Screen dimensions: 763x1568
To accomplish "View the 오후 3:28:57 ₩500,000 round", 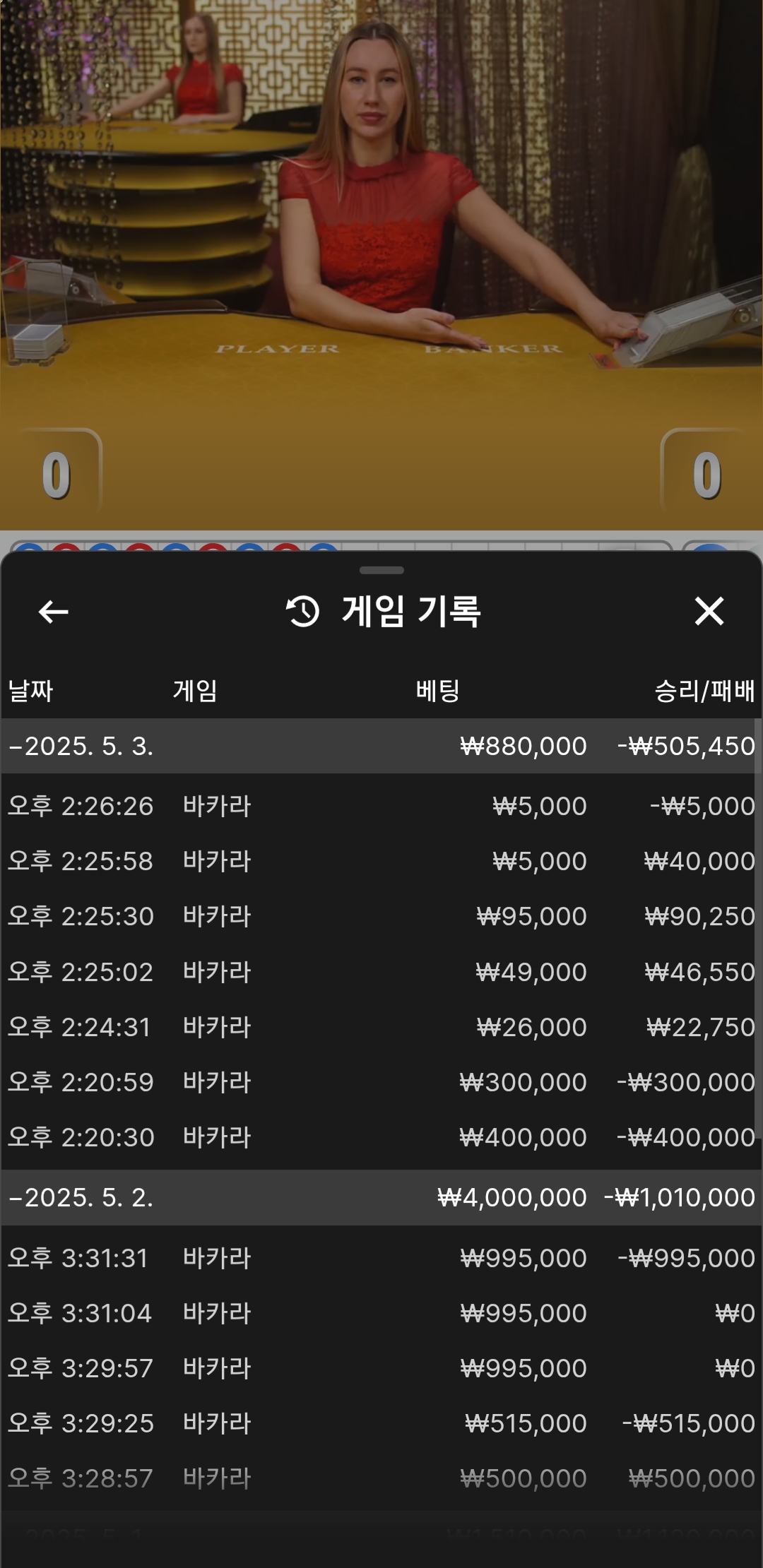I will (381, 1478).
